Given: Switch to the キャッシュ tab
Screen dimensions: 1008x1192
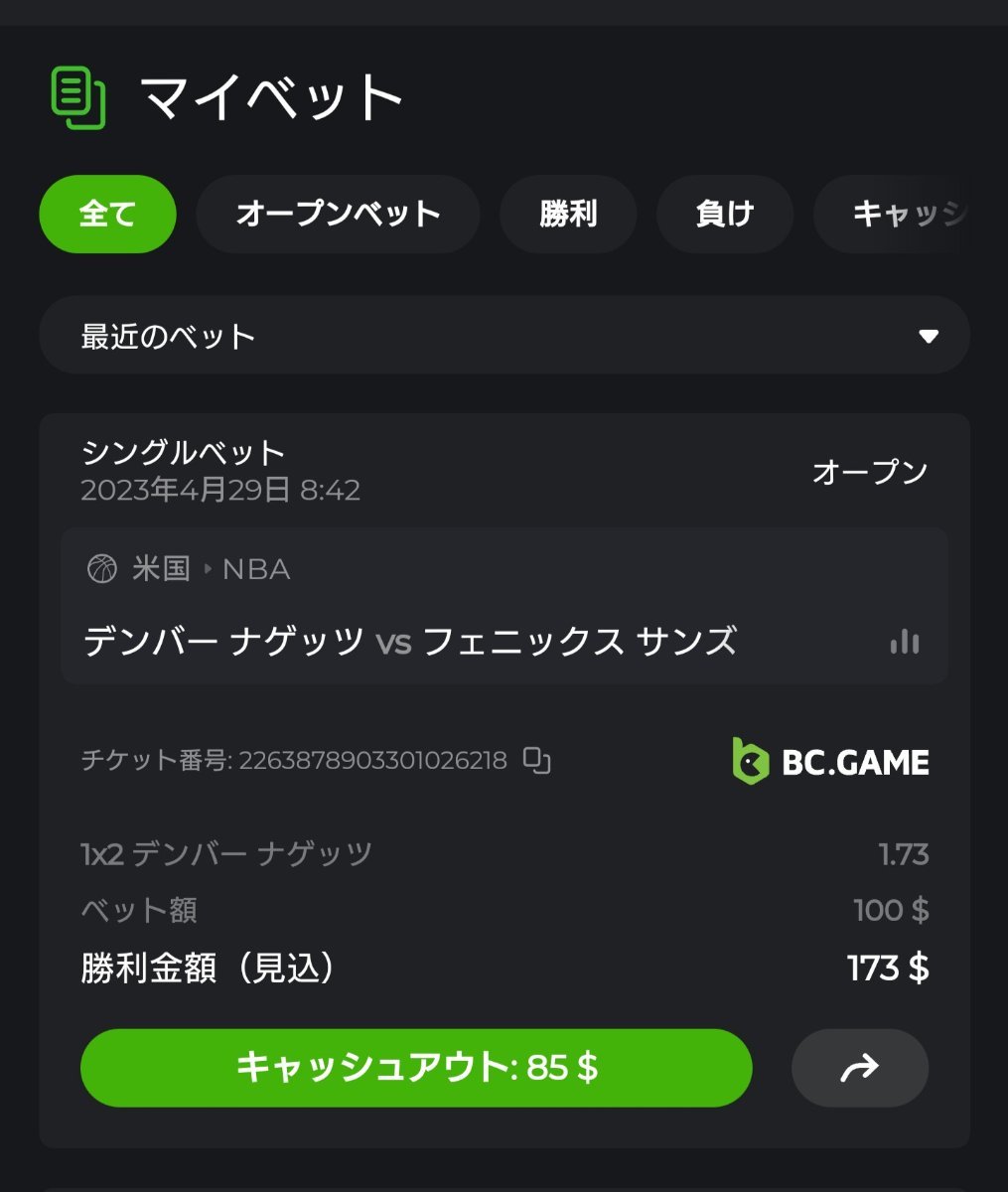Looking at the screenshot, I should coord(908,215).
